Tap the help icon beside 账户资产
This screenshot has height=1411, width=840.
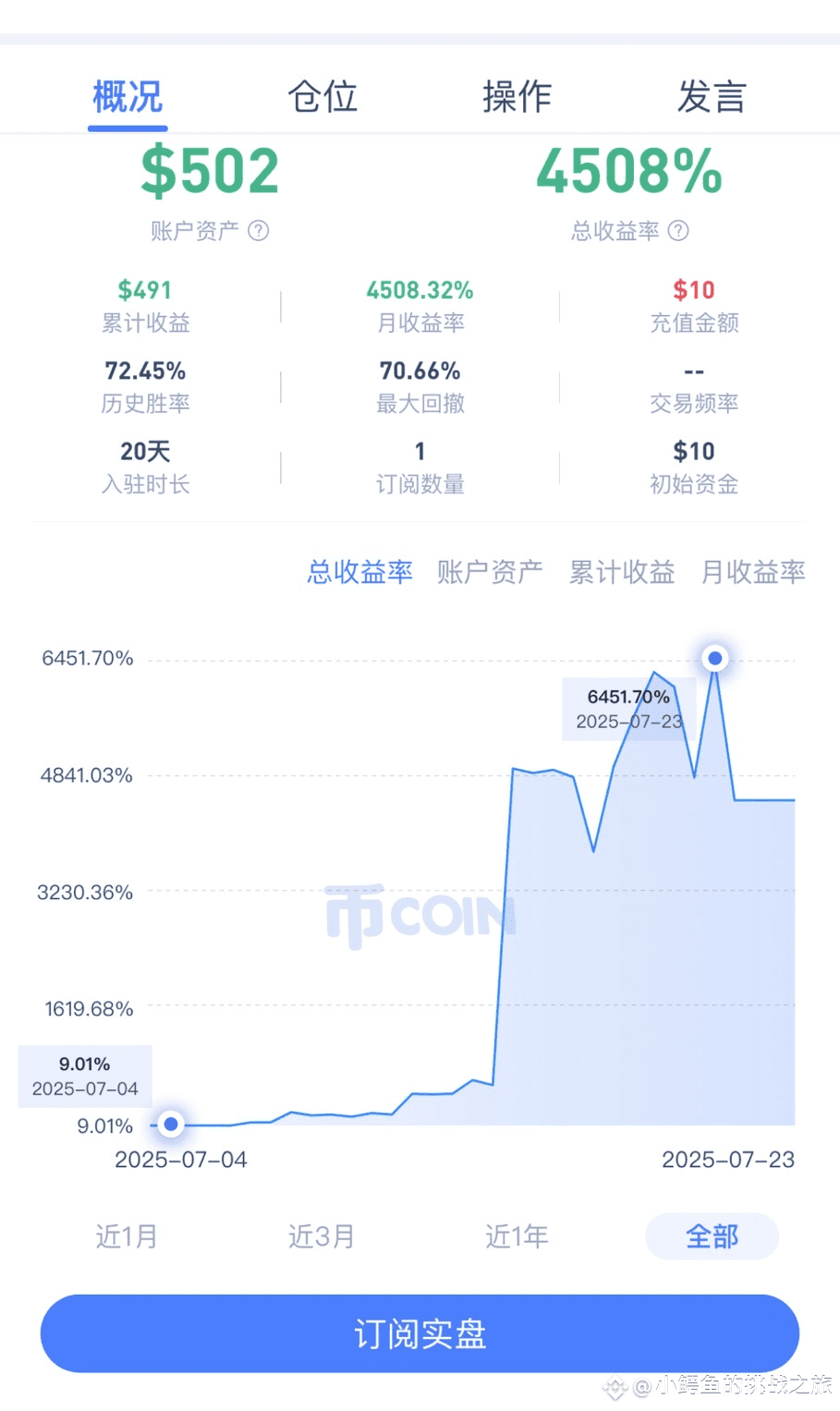click(259, 230)
